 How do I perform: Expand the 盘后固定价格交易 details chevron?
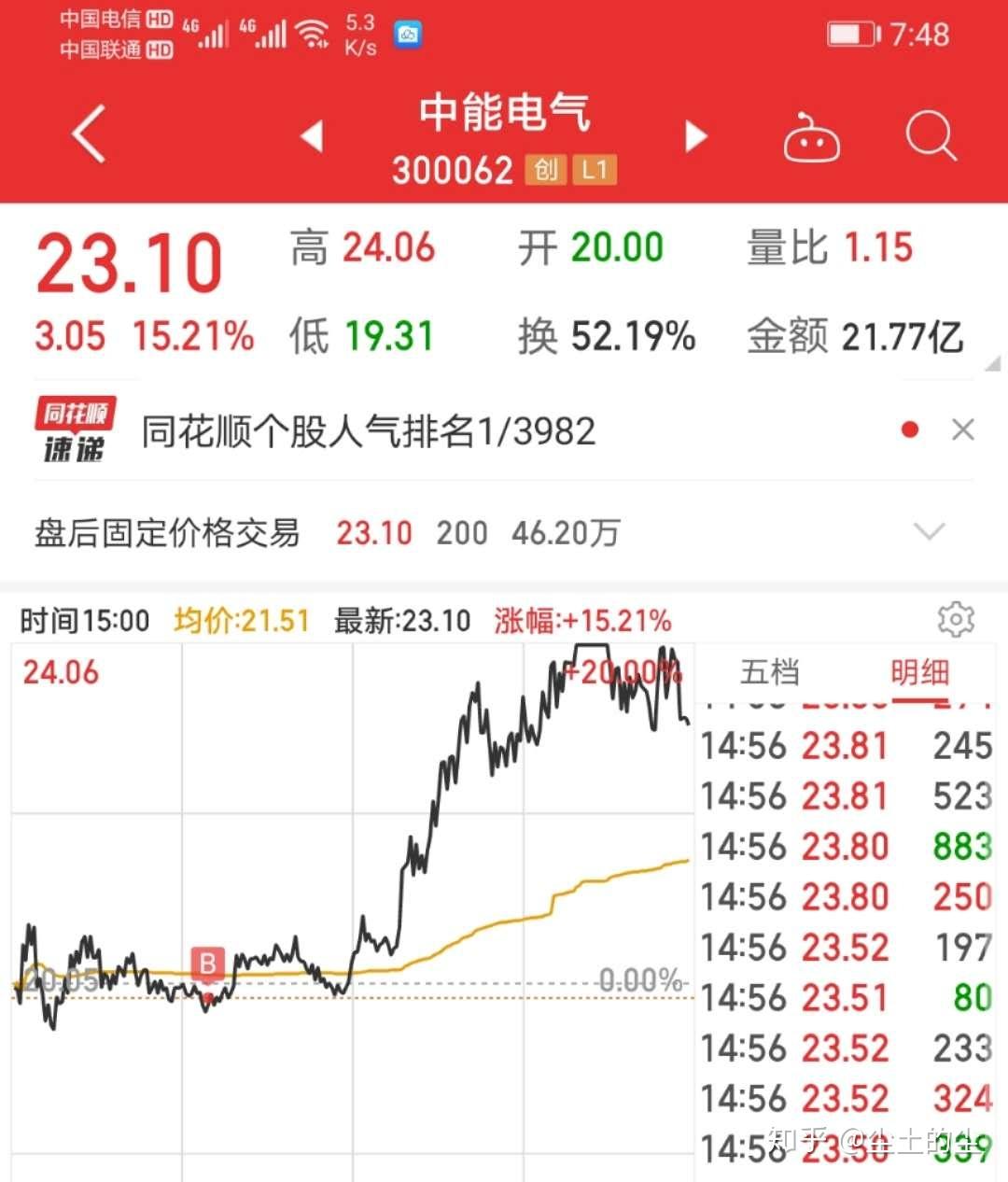click(x=930, y=532)
